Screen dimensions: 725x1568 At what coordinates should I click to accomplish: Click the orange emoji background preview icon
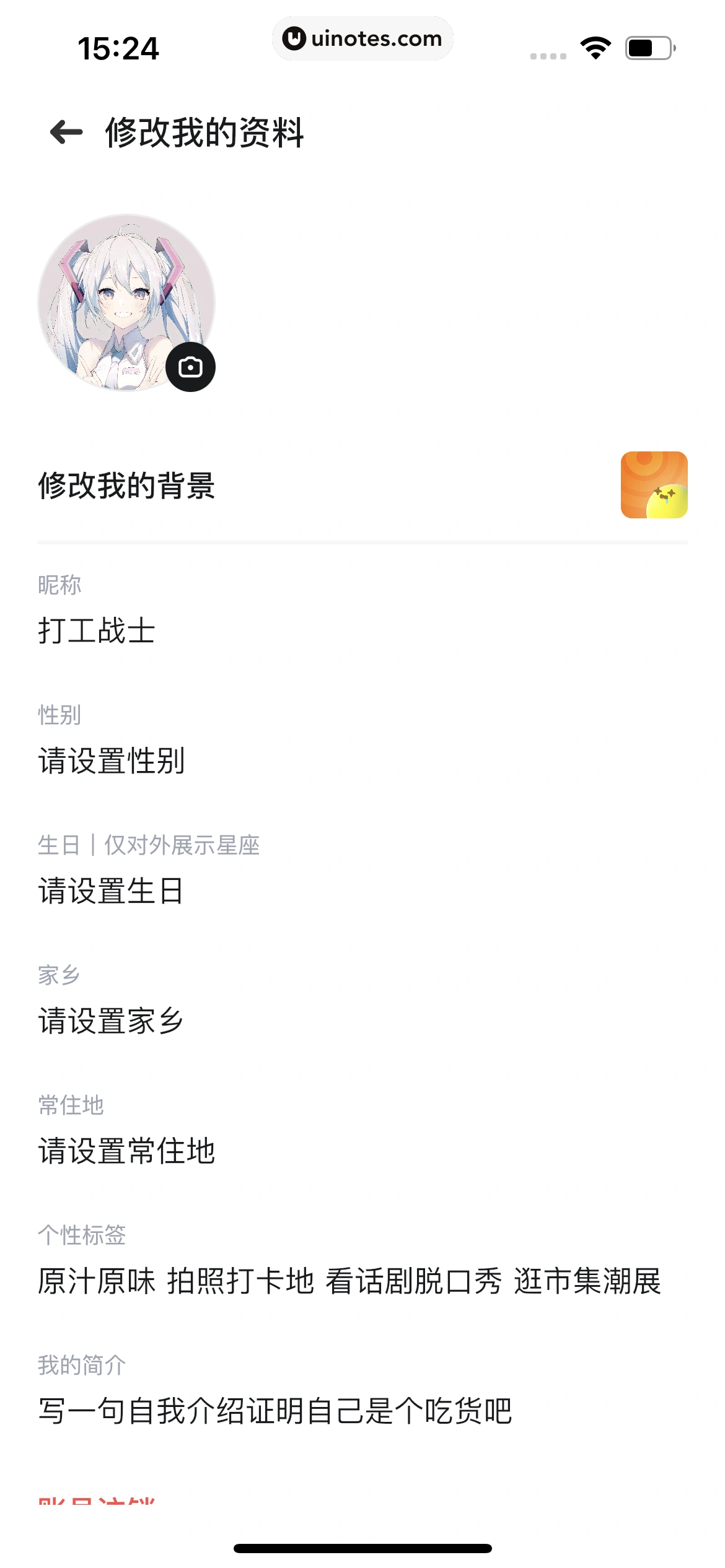tap(654, 485)
